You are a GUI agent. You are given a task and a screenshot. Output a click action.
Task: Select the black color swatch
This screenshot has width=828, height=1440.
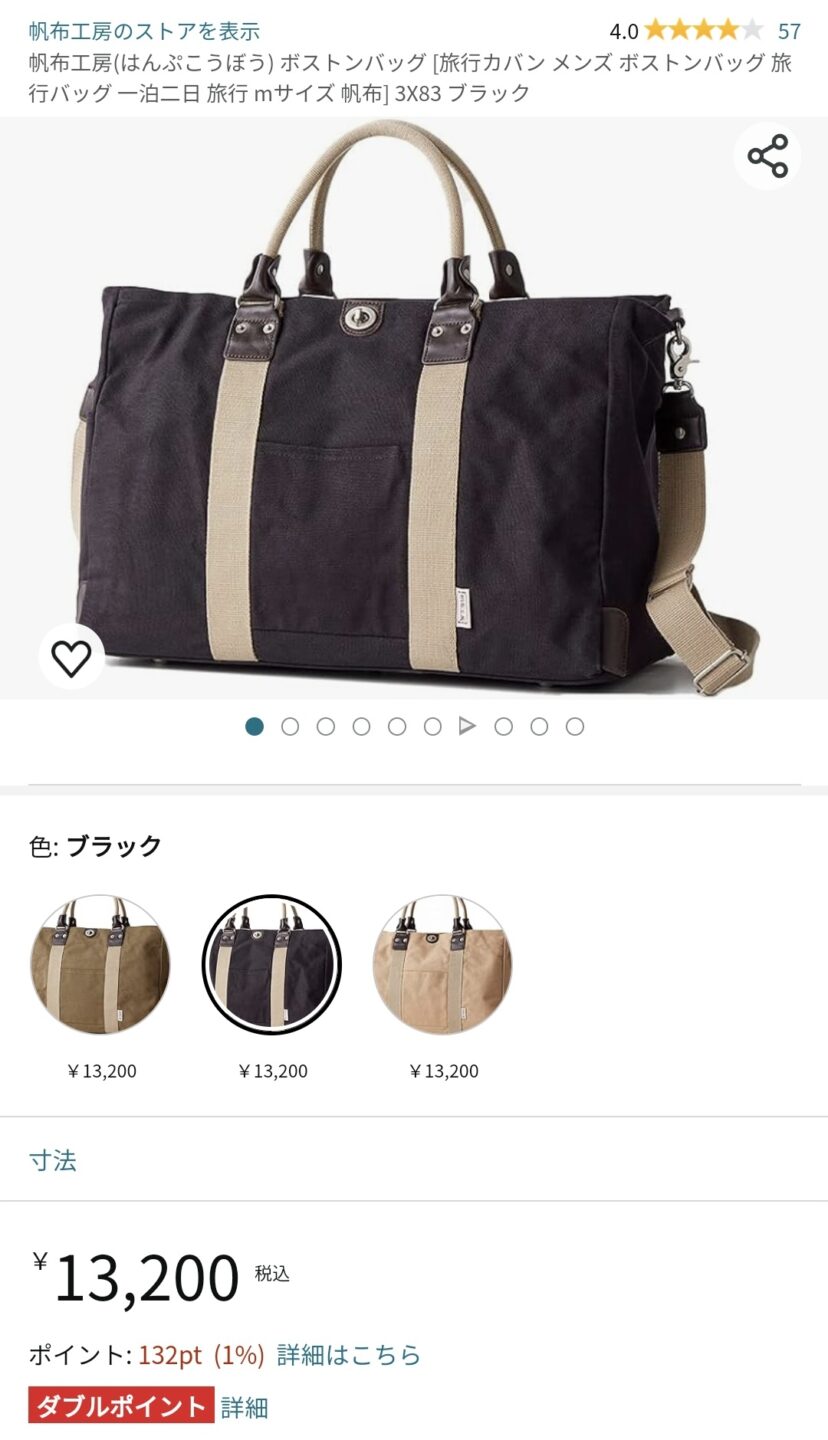(272, 965)
